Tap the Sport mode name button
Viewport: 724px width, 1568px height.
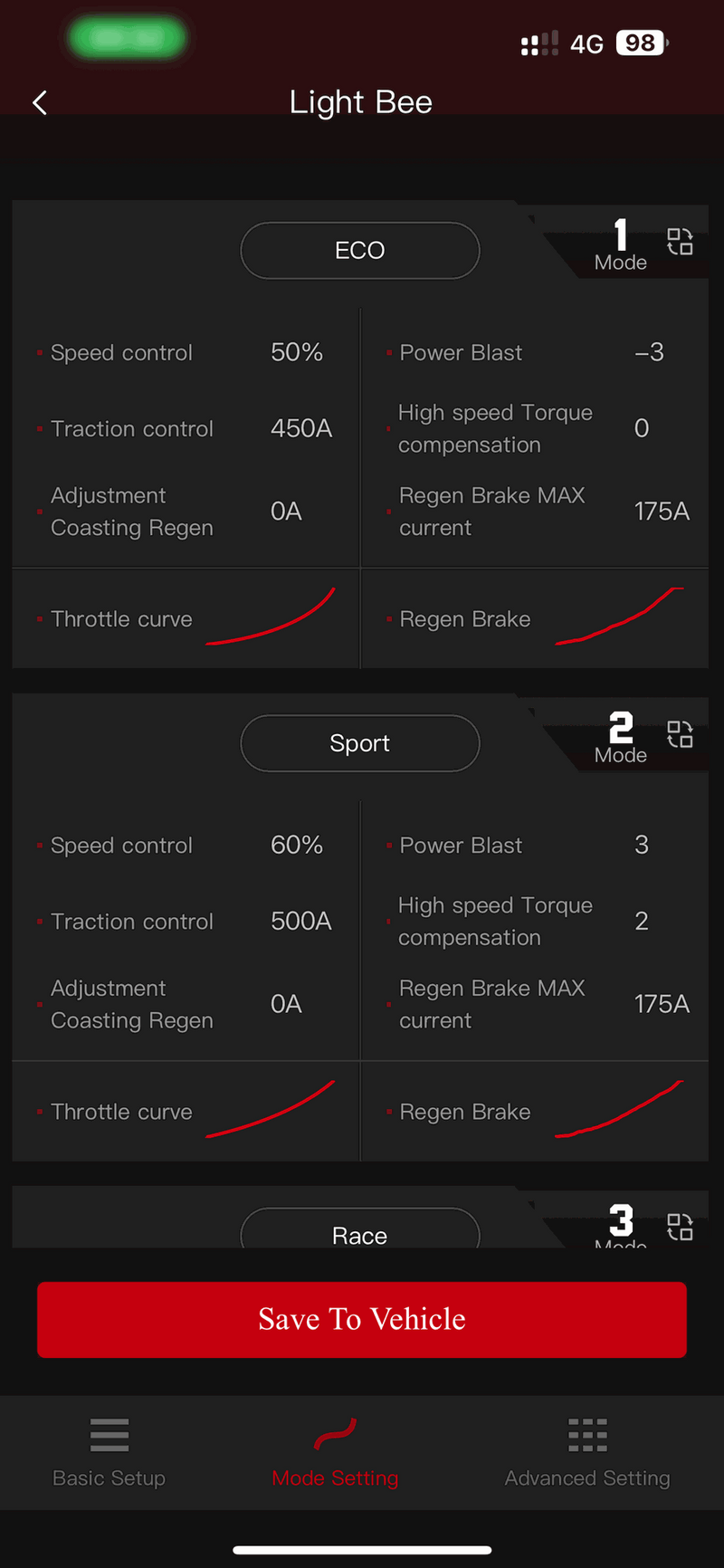tap(359, 743)
